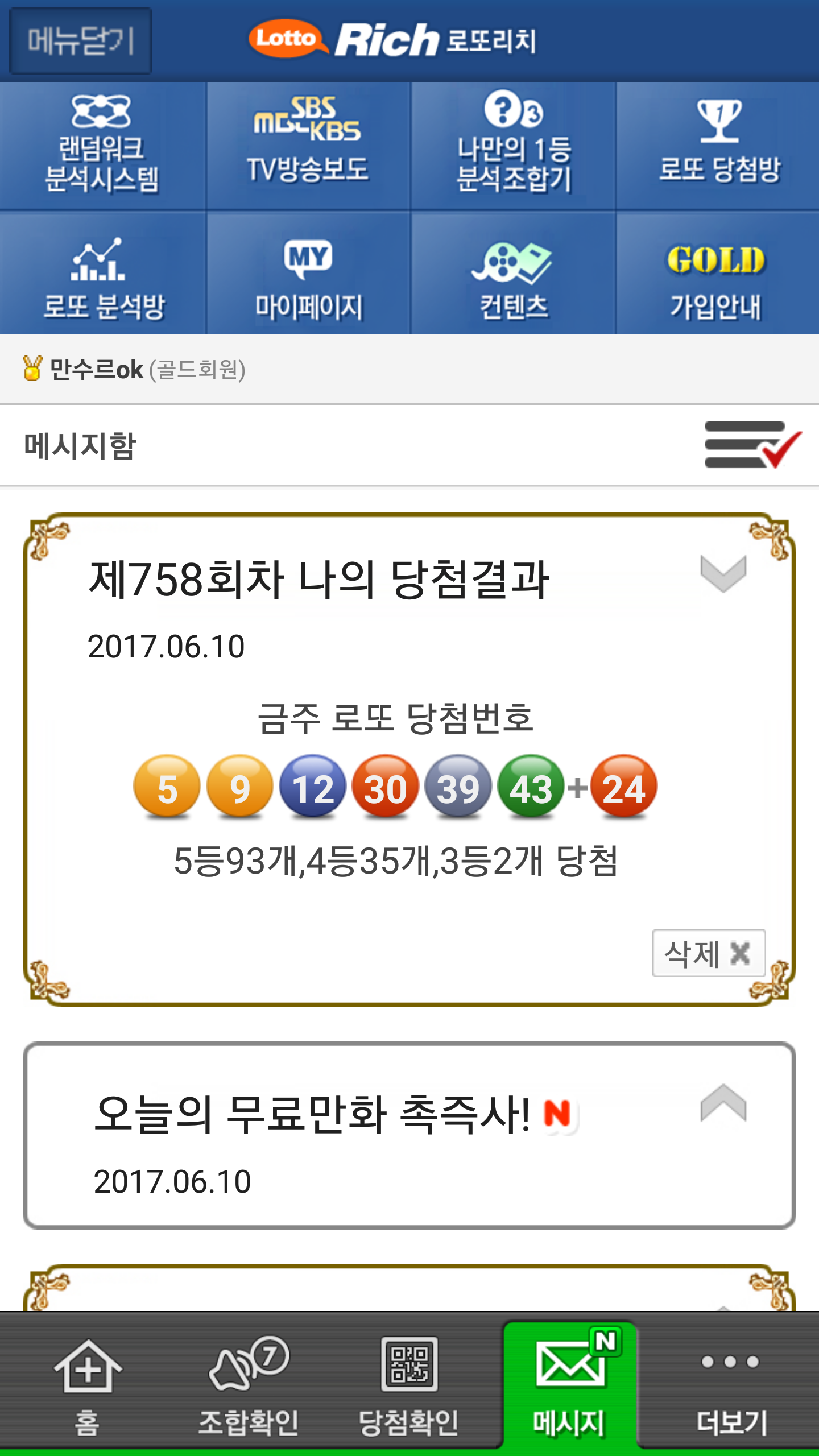The height and width of the screenshot is (1456, 819).
Task: Open 나만의 1등 분석조합기
Action: click(x=513, y=146)
